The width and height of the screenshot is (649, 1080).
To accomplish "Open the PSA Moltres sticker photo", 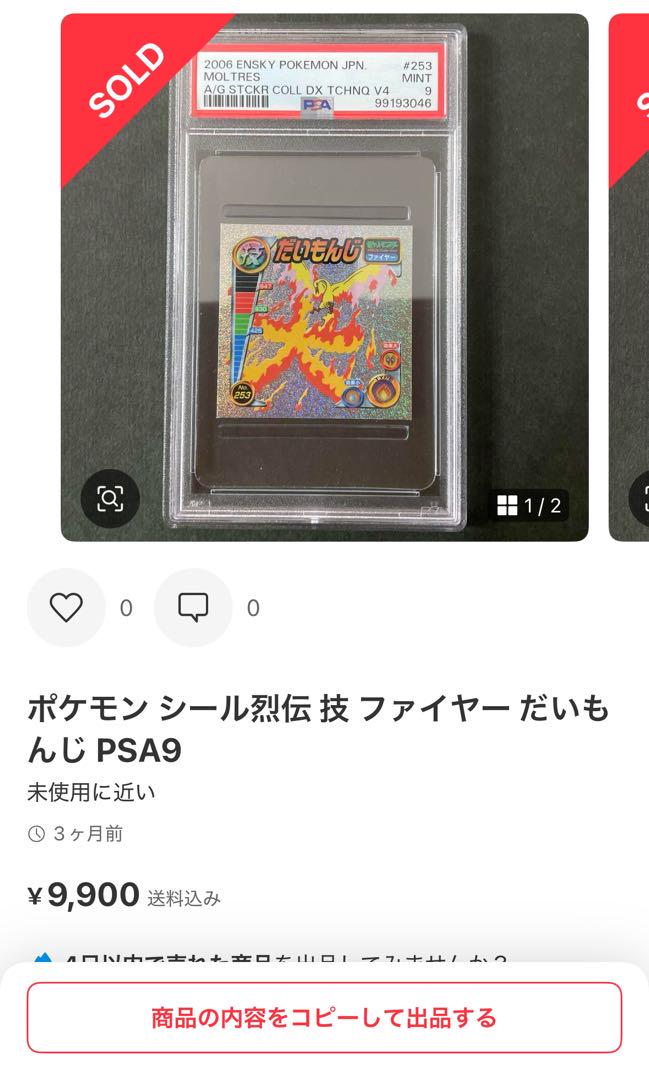I will pyautogui.click(x=324, y=277).
